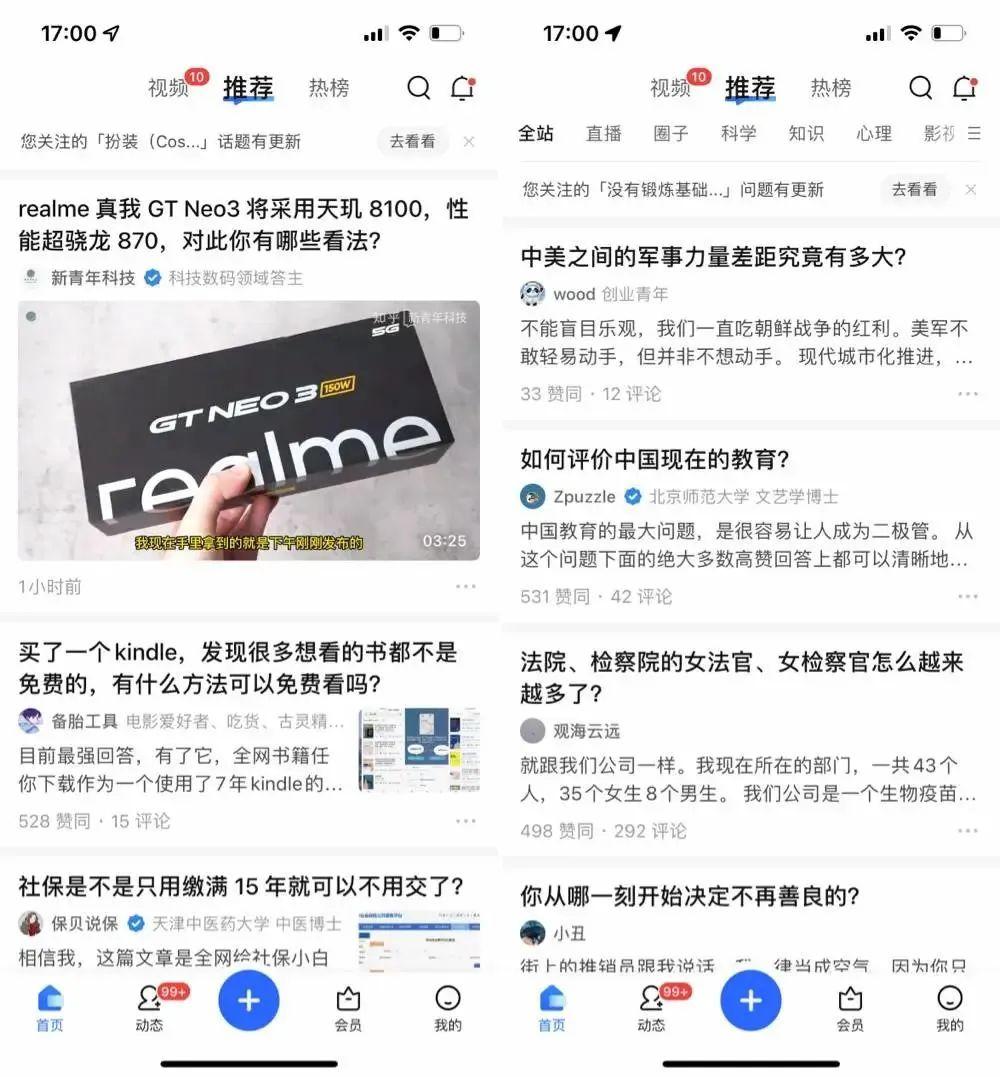1000x1077 pixels.
Task: Open overflow menu on the 女法官 question post
Action: coord(968,832)
